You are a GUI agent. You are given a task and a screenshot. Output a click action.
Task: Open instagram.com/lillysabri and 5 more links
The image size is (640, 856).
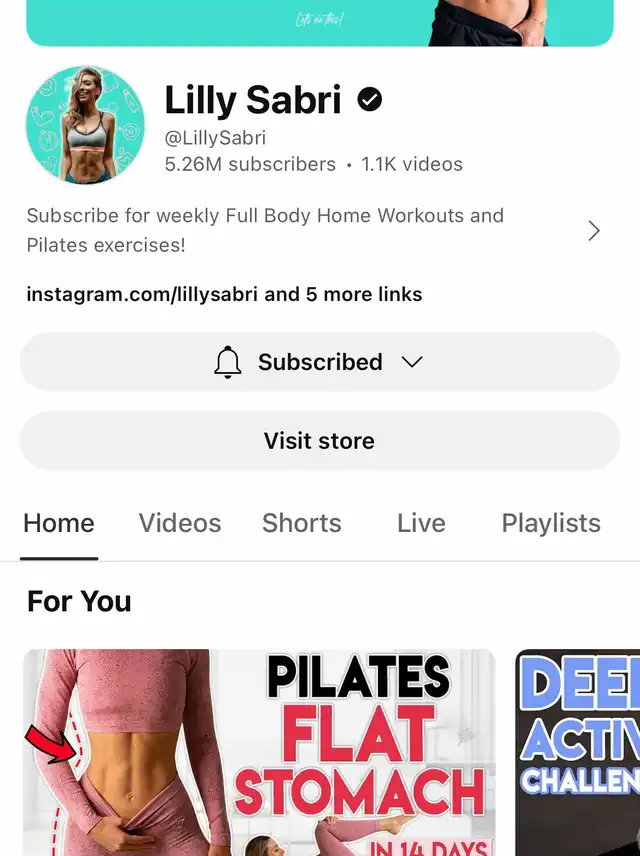click(x=224, y=294)
